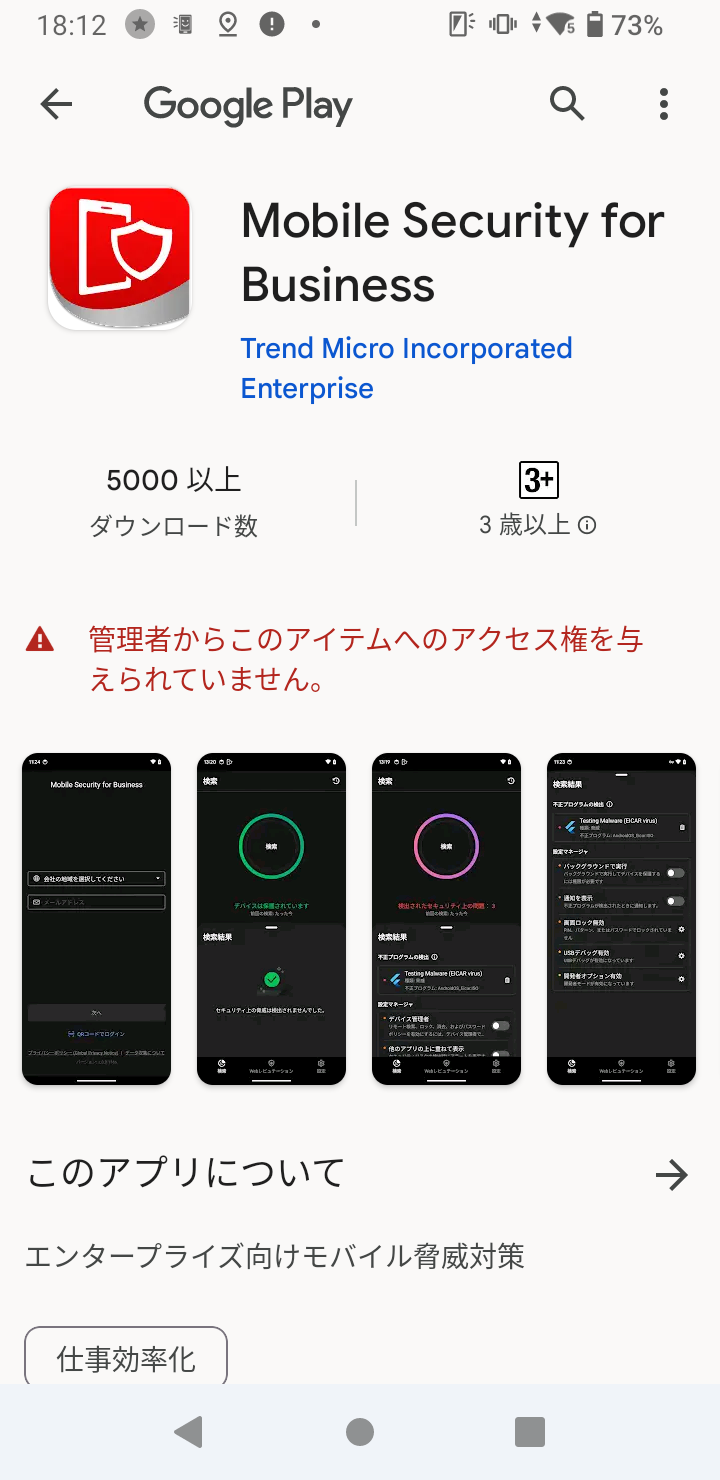The image size is (720, 1480).
Task: View the screenshot with the green scan circle
Action: [271, 918]
